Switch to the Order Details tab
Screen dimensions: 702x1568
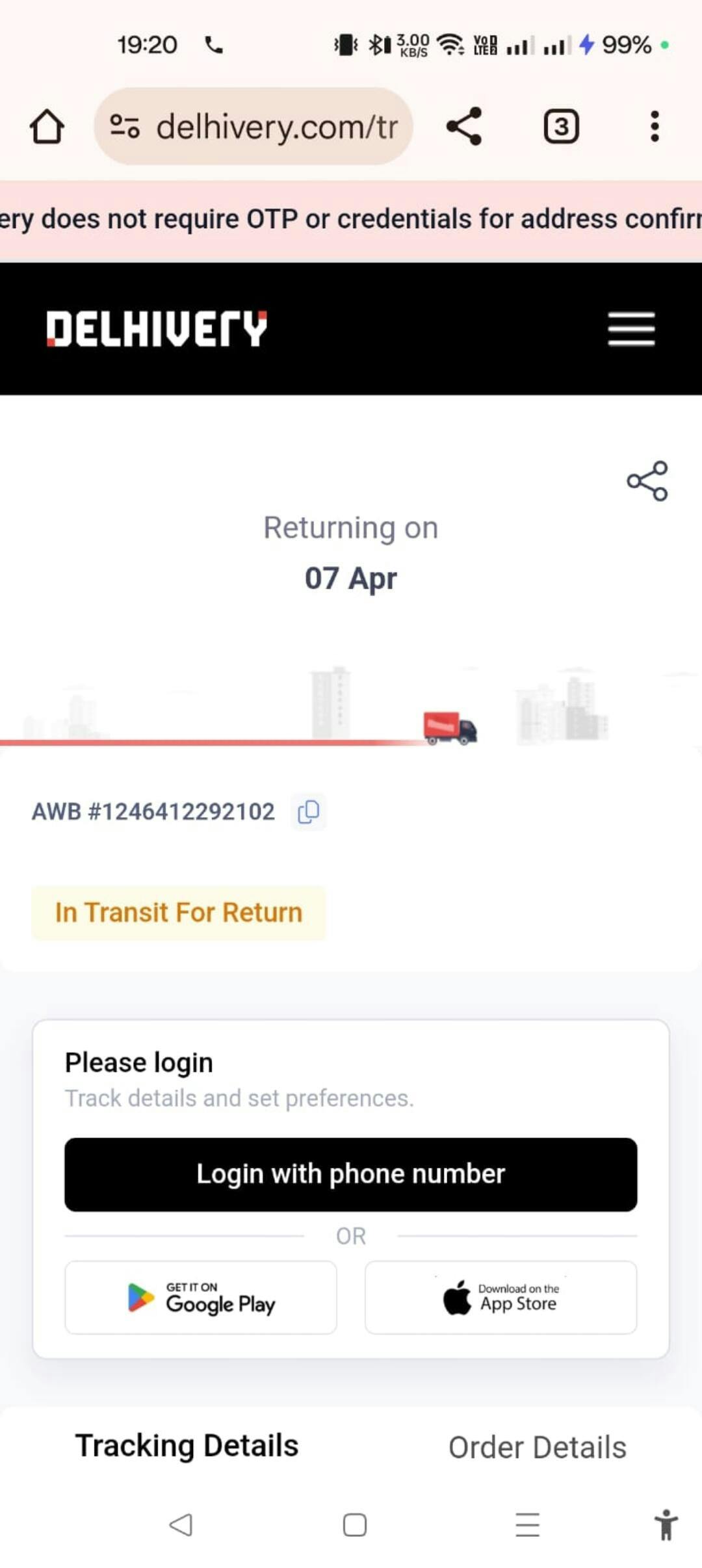(538, 1448)
